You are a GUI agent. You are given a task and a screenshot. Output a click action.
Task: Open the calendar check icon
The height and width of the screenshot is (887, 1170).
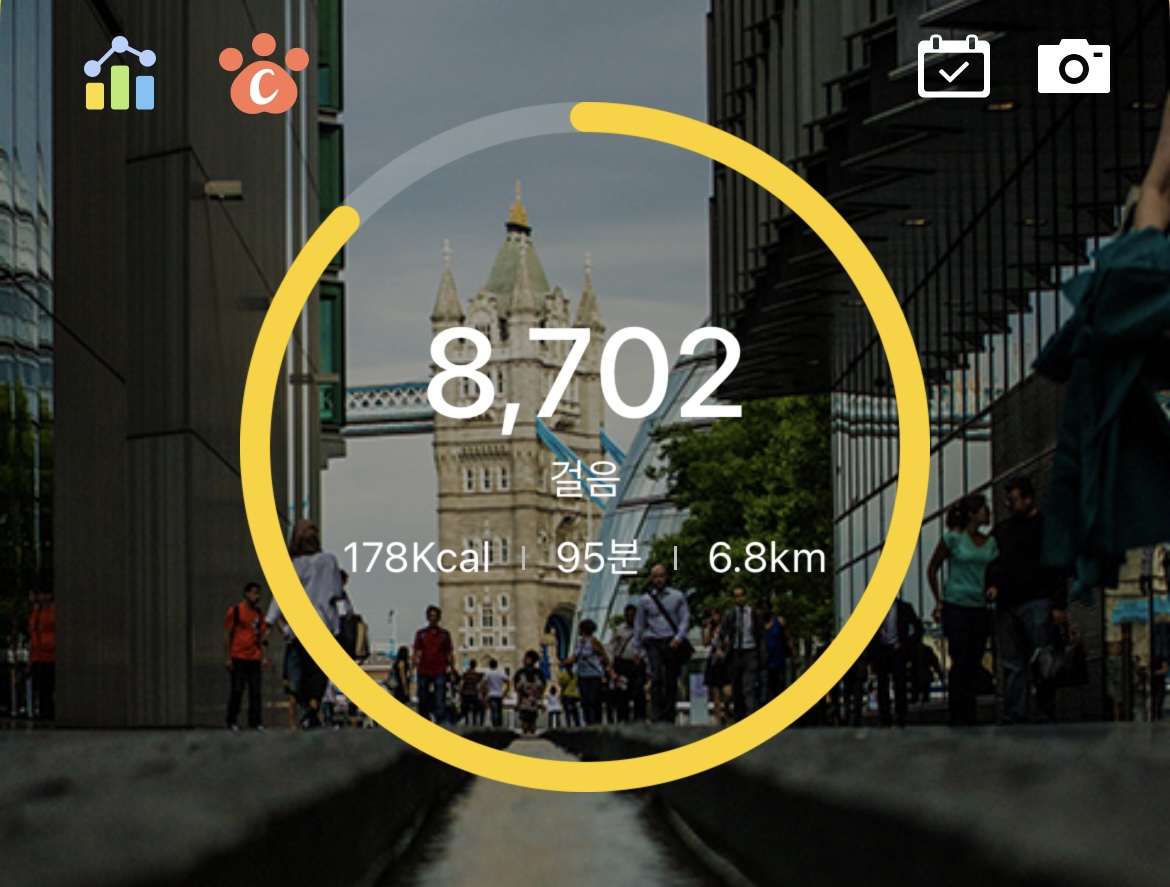tap(954, 67)
